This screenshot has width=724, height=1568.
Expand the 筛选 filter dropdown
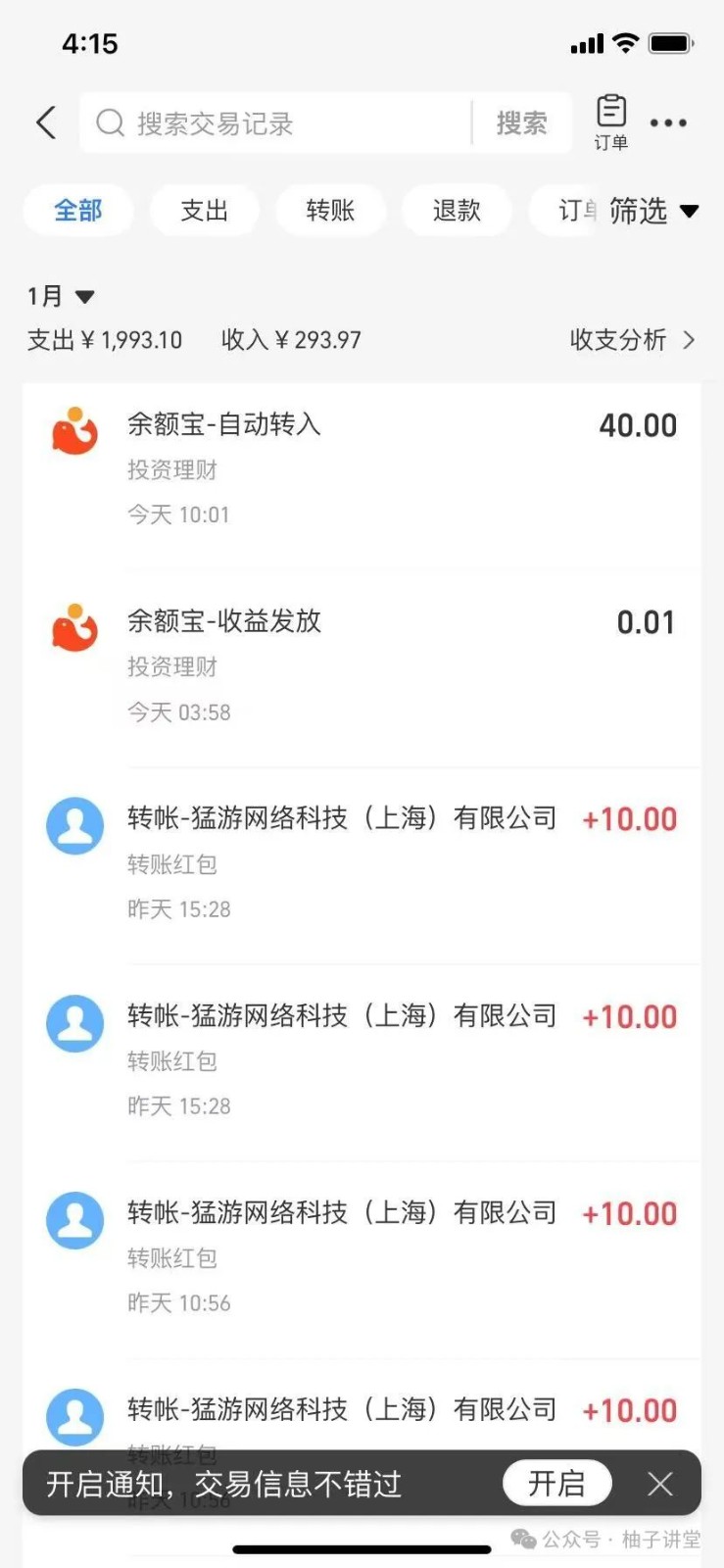[653, 211]
